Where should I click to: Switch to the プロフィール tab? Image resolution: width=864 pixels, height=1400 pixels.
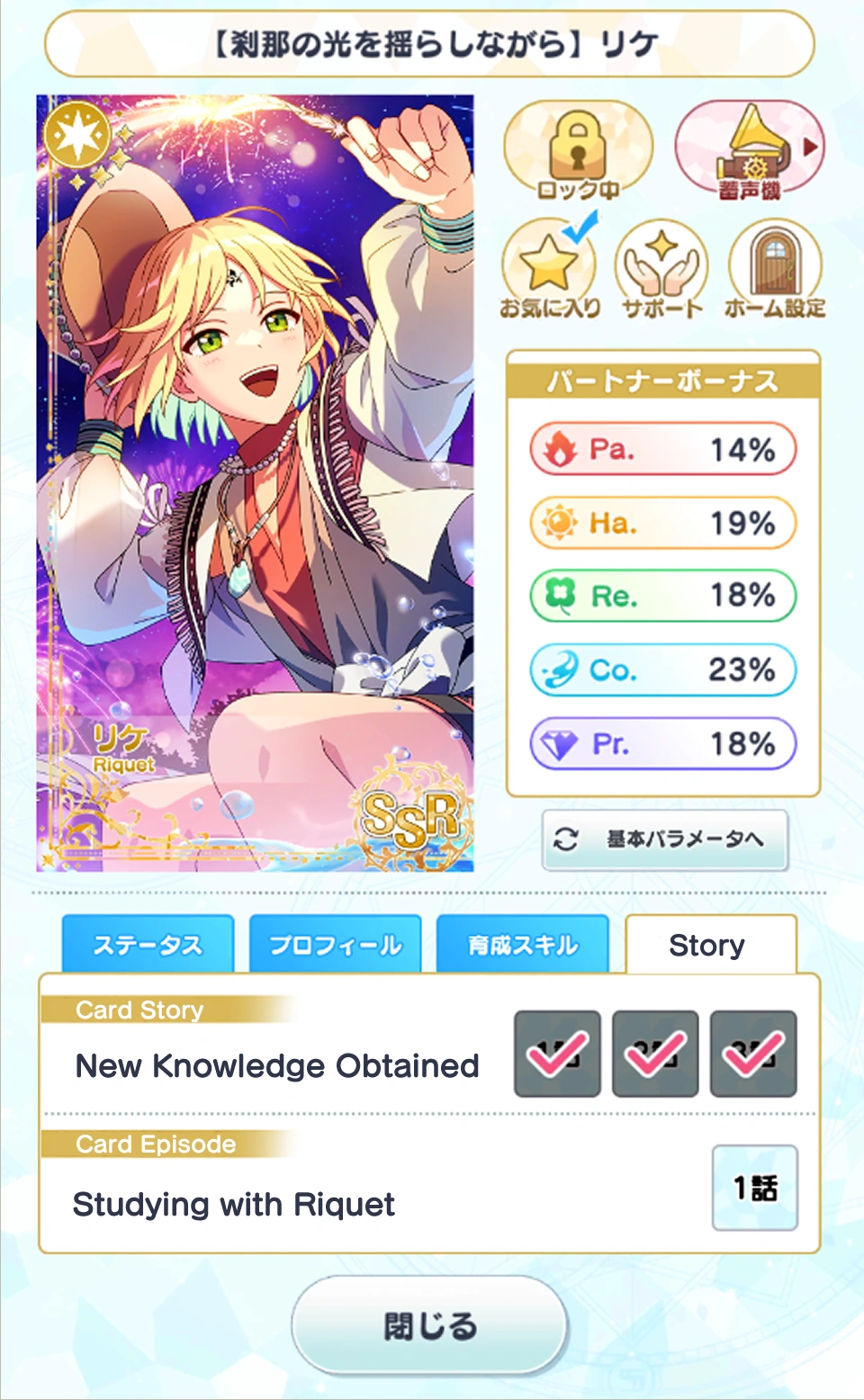coord(335,945)
